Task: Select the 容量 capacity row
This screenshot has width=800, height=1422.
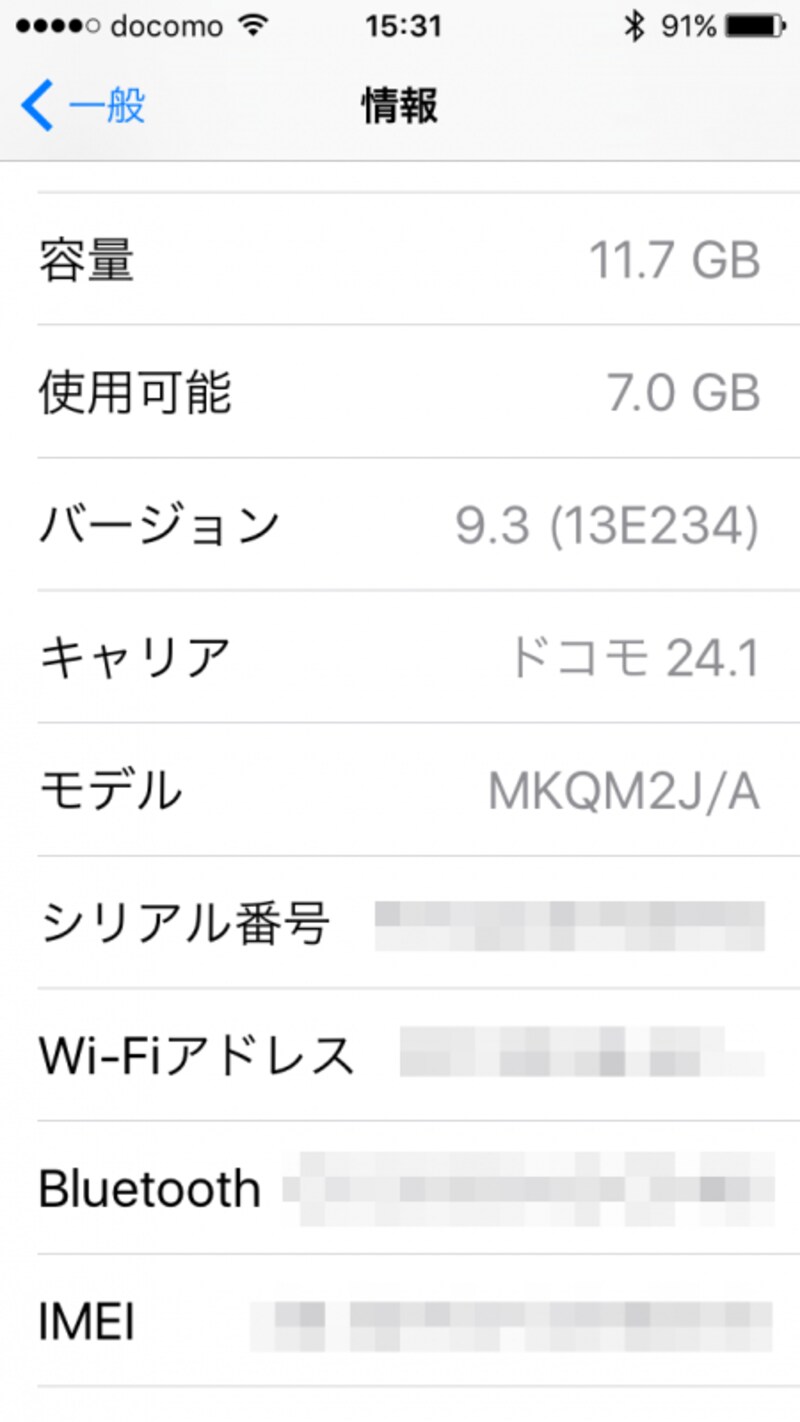Action: pos(400,260)
